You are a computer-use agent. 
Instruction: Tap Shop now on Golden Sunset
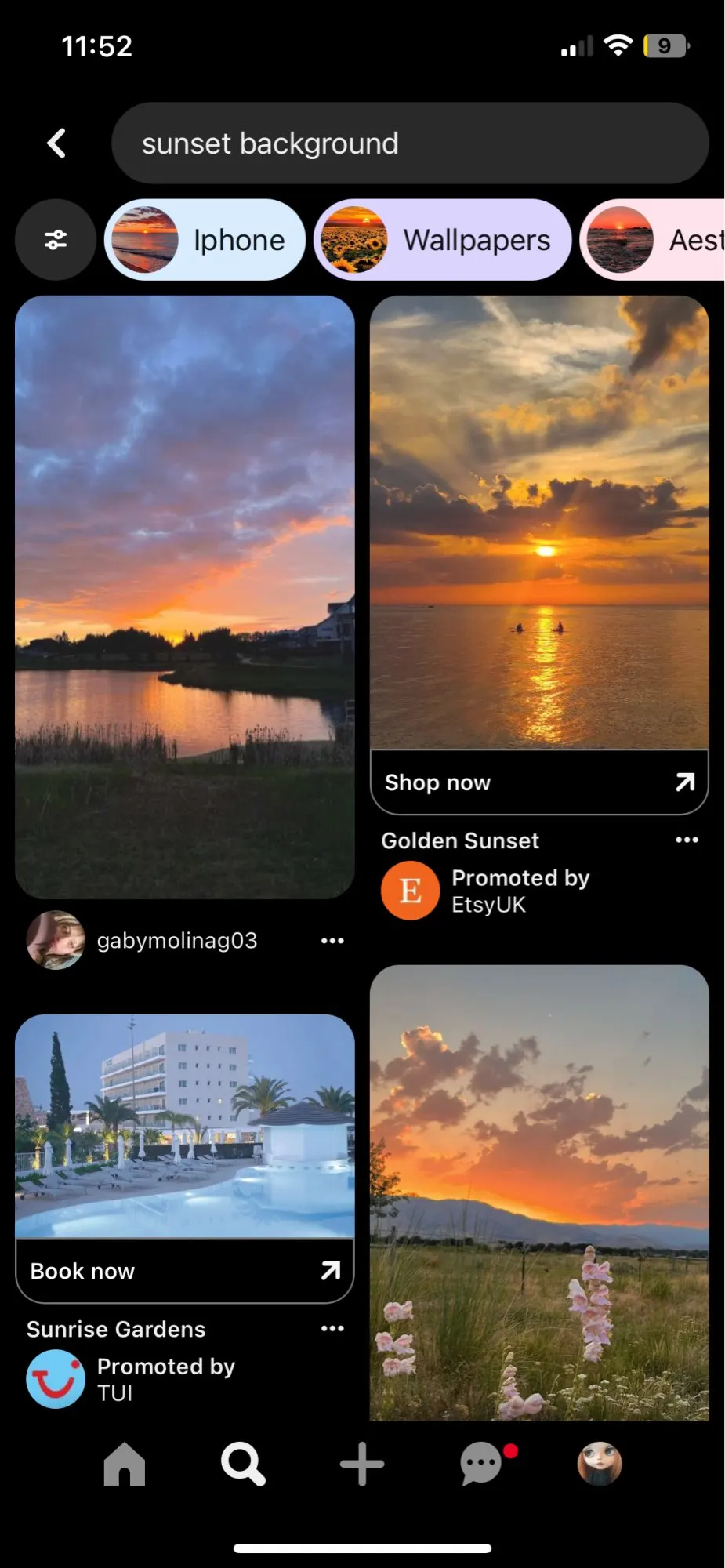click(x=539, y=782)
